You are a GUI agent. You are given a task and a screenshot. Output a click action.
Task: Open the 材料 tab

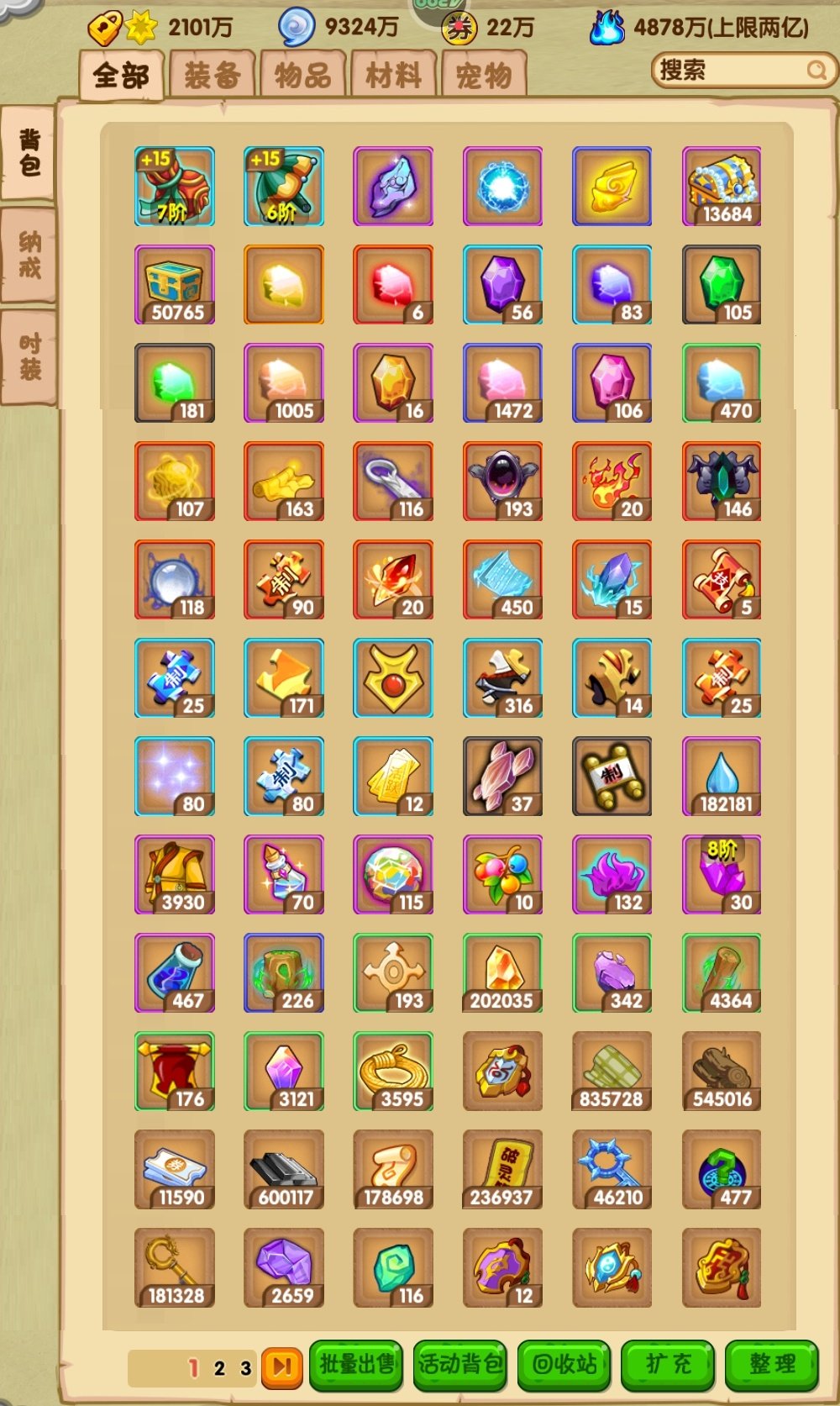[393, 75]
